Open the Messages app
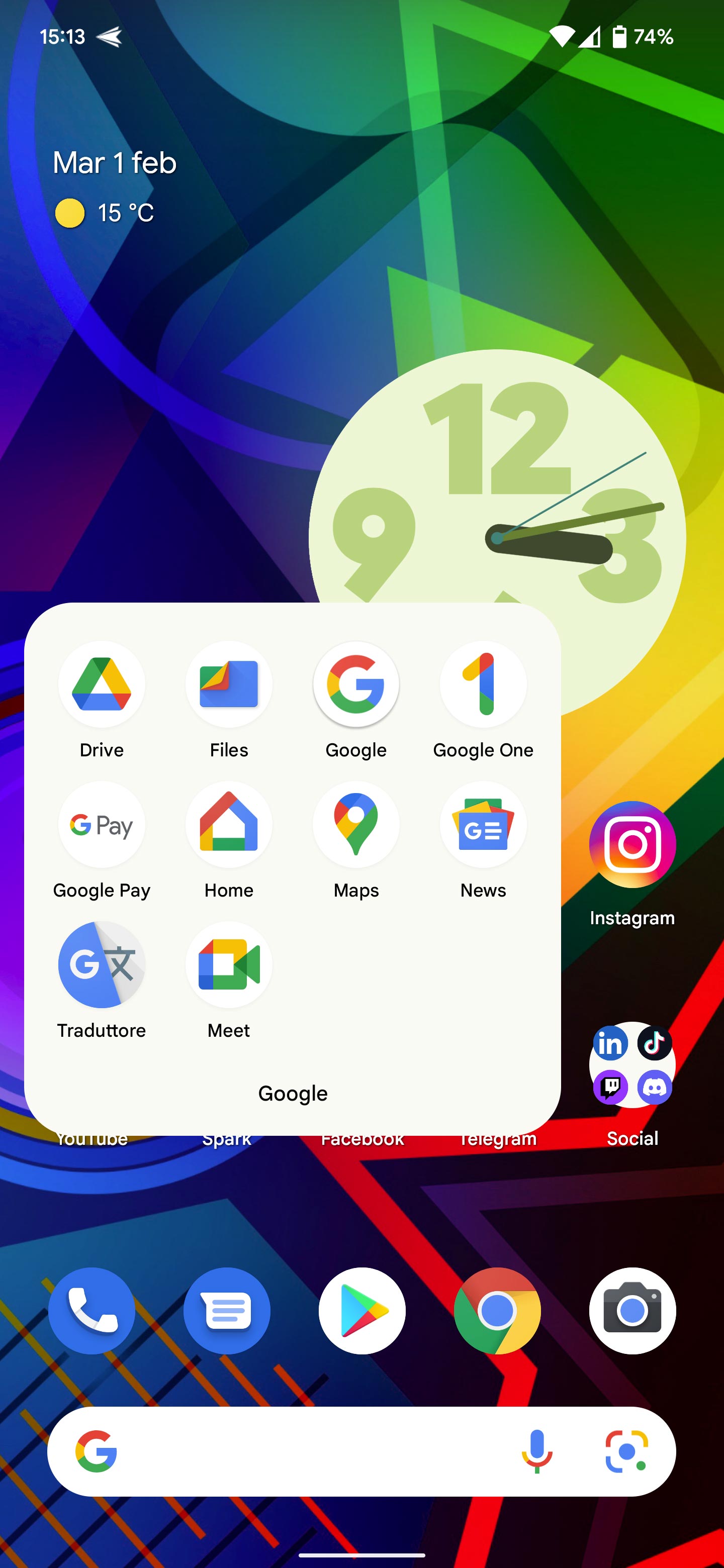The width and height of the screenshot is (724, 1568). [x=227, y=1311]
